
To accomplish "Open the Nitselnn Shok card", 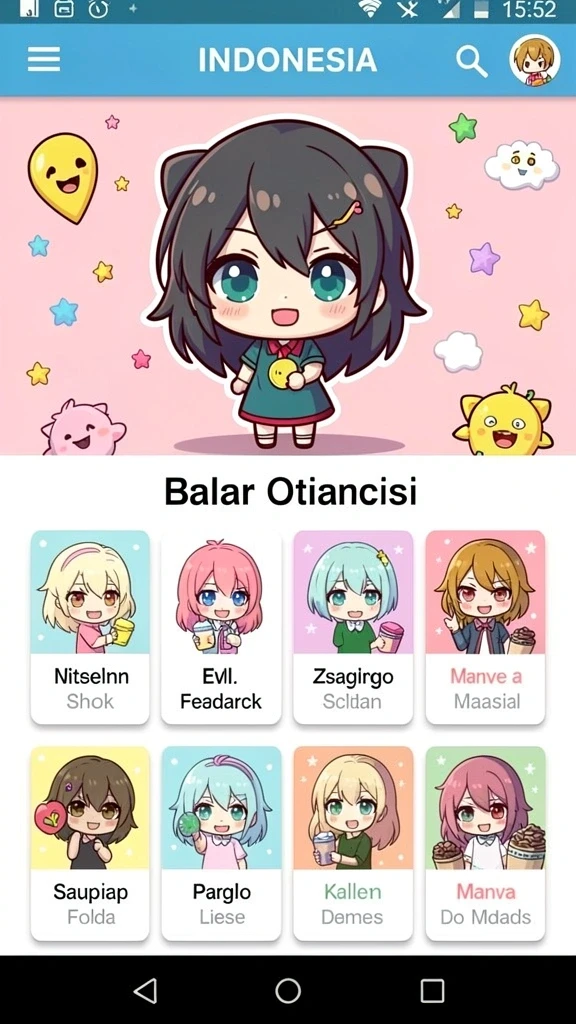I will point(90,627).
